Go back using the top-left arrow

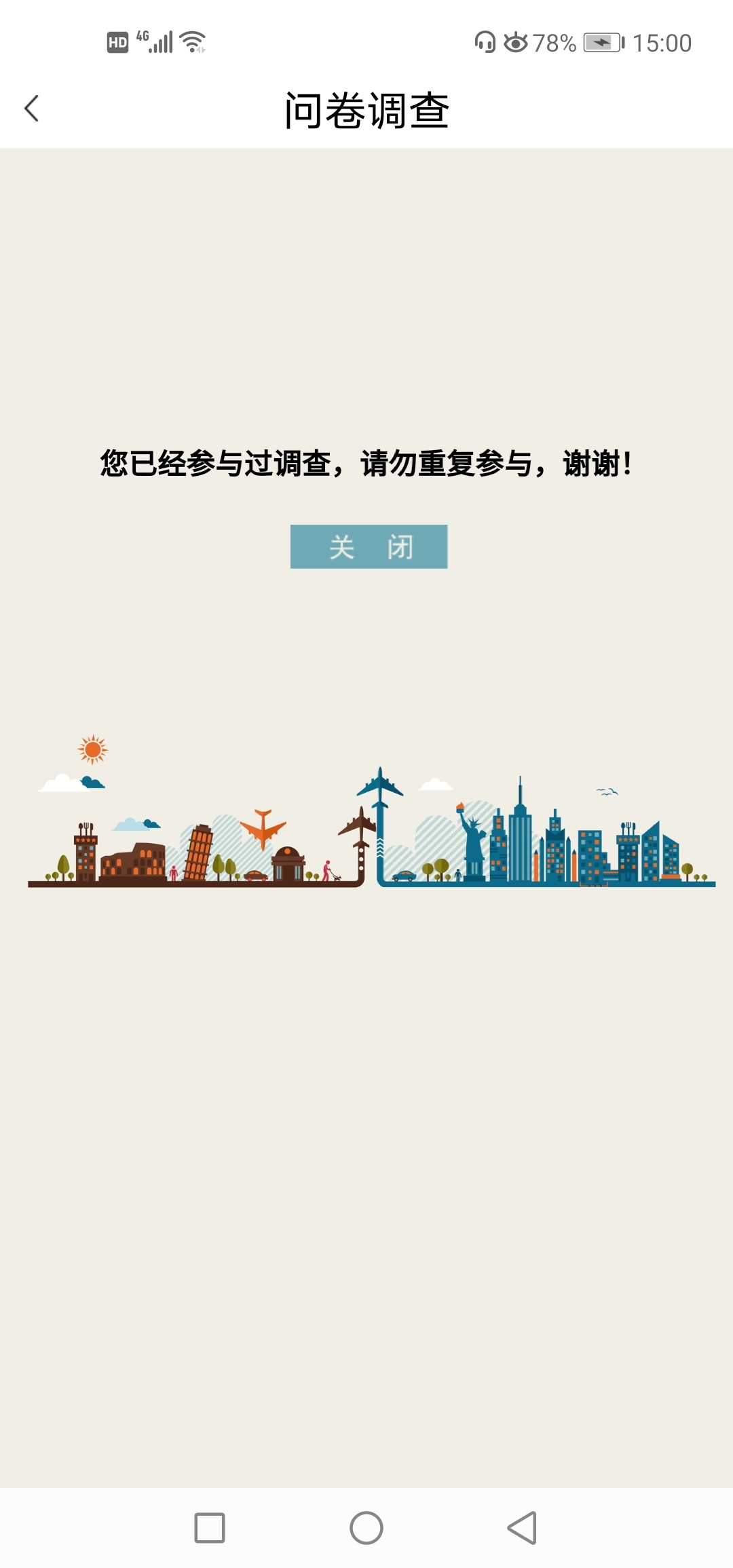(31, 109)
